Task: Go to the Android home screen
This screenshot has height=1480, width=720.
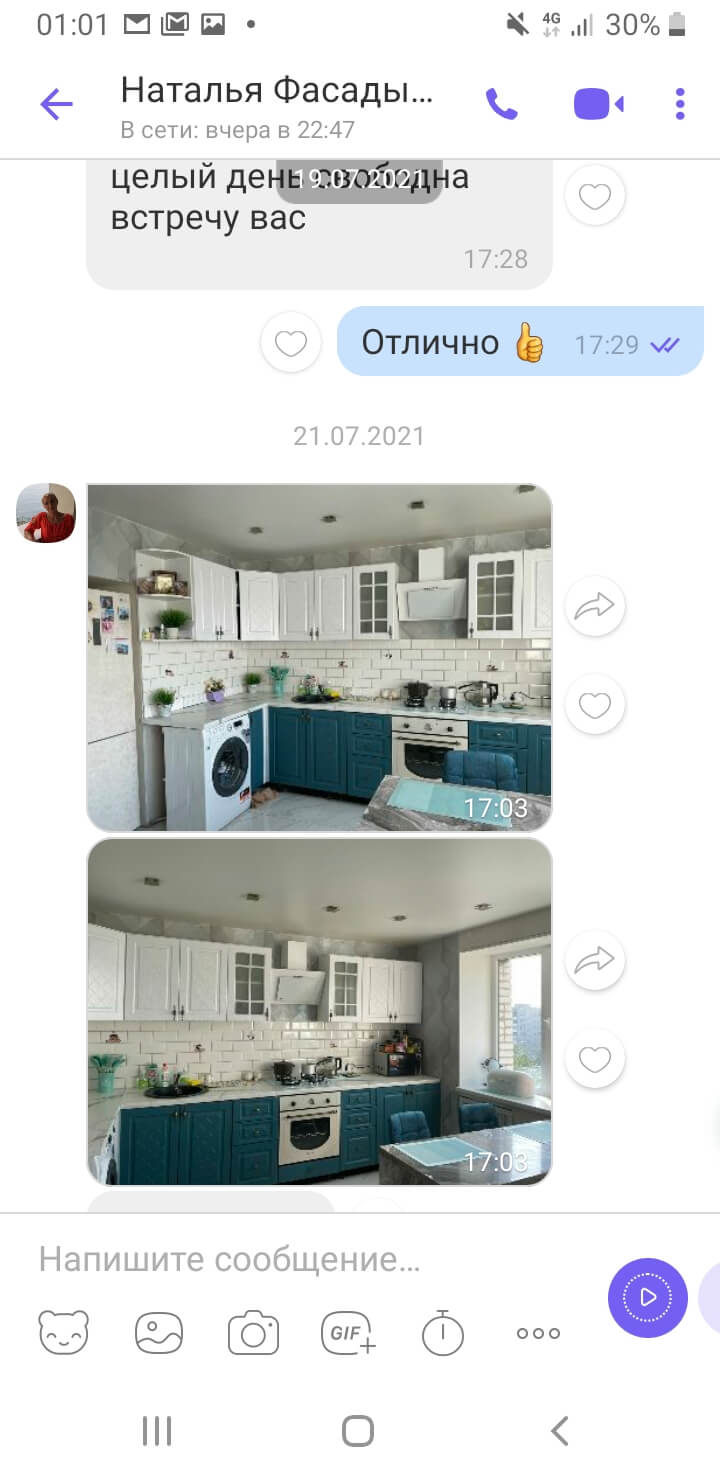Action: (358, 1431)
